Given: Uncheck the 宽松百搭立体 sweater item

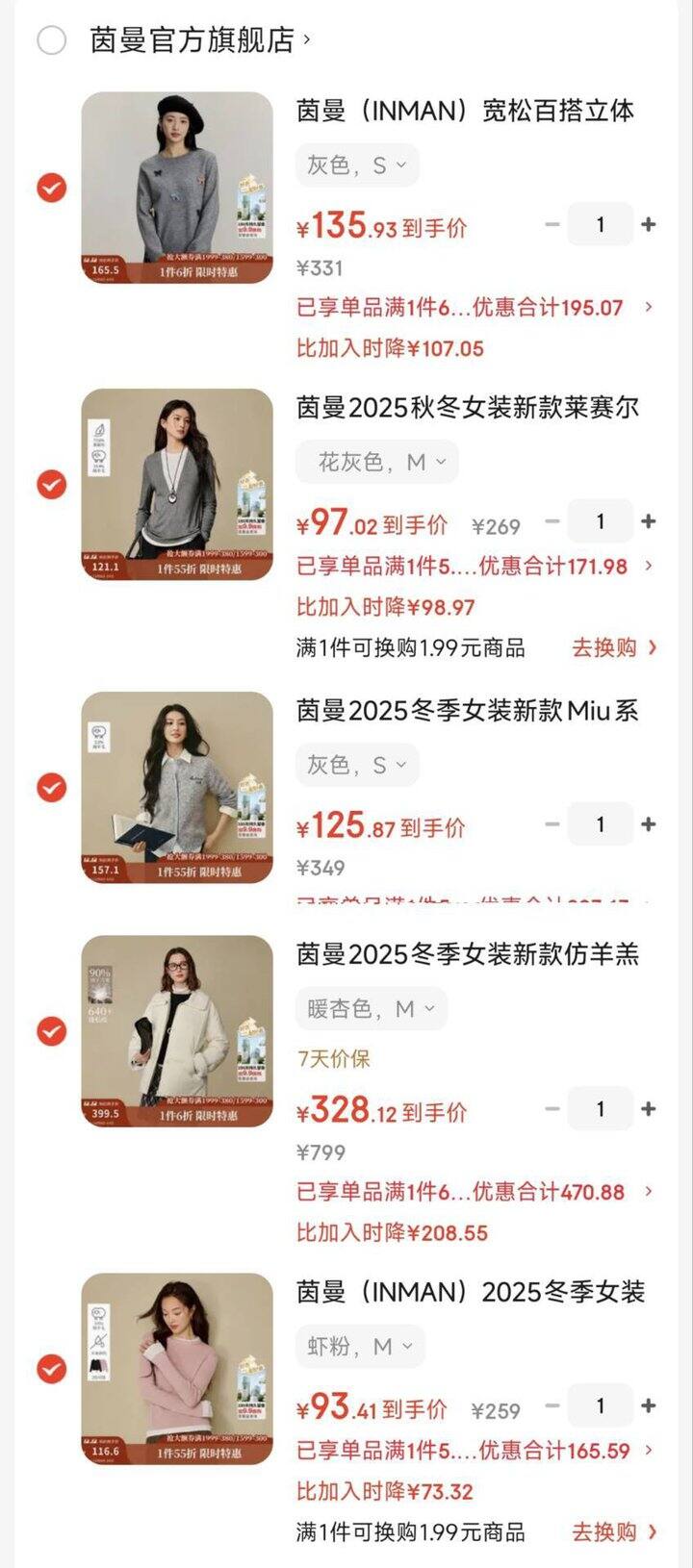Looking at the screenshot, I should (x=52, y=188).
